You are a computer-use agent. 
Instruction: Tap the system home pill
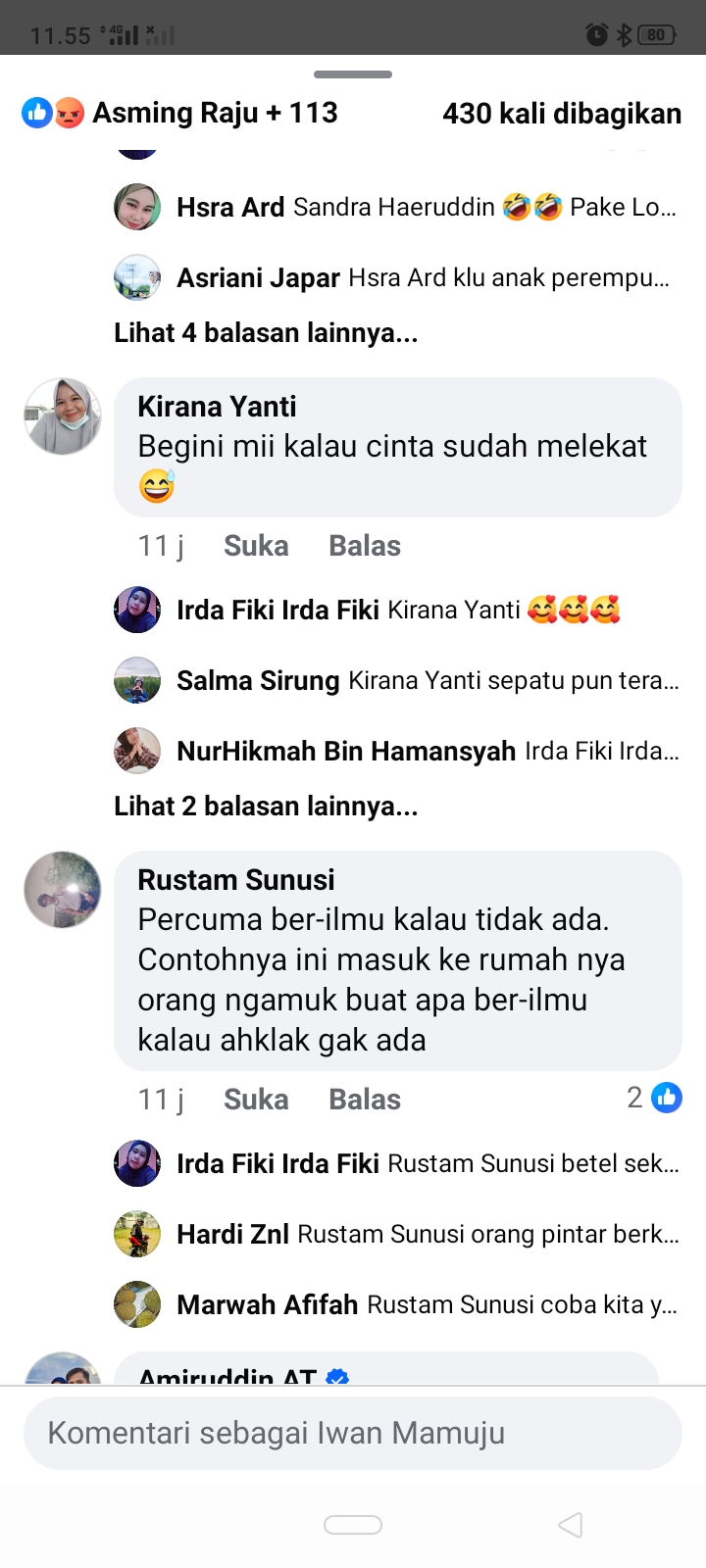click(x=353, y=1525)
